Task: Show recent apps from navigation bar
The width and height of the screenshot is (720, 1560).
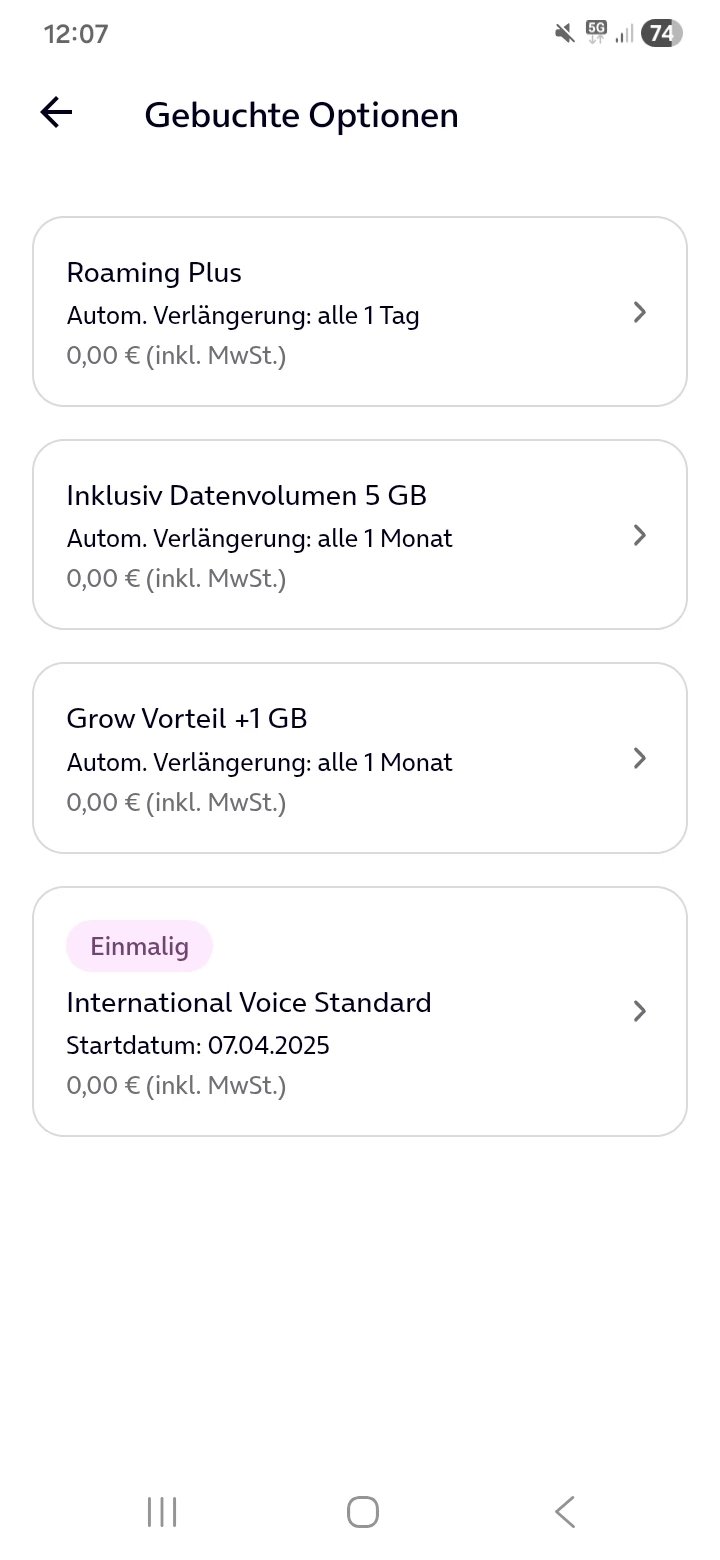Action: tap(162, 1511)
